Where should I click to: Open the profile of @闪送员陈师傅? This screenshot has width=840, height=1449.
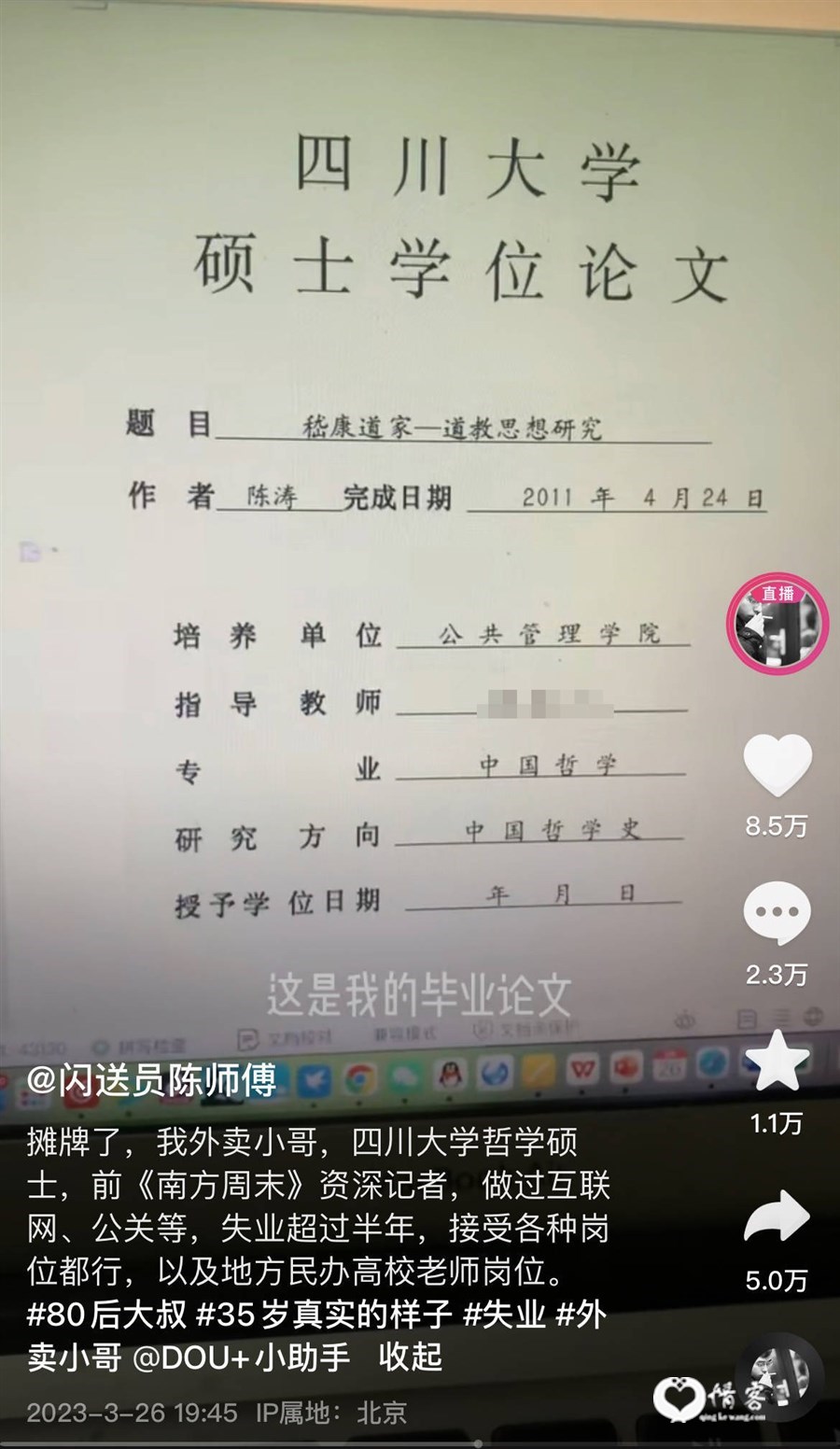(x=152, y=1081)
